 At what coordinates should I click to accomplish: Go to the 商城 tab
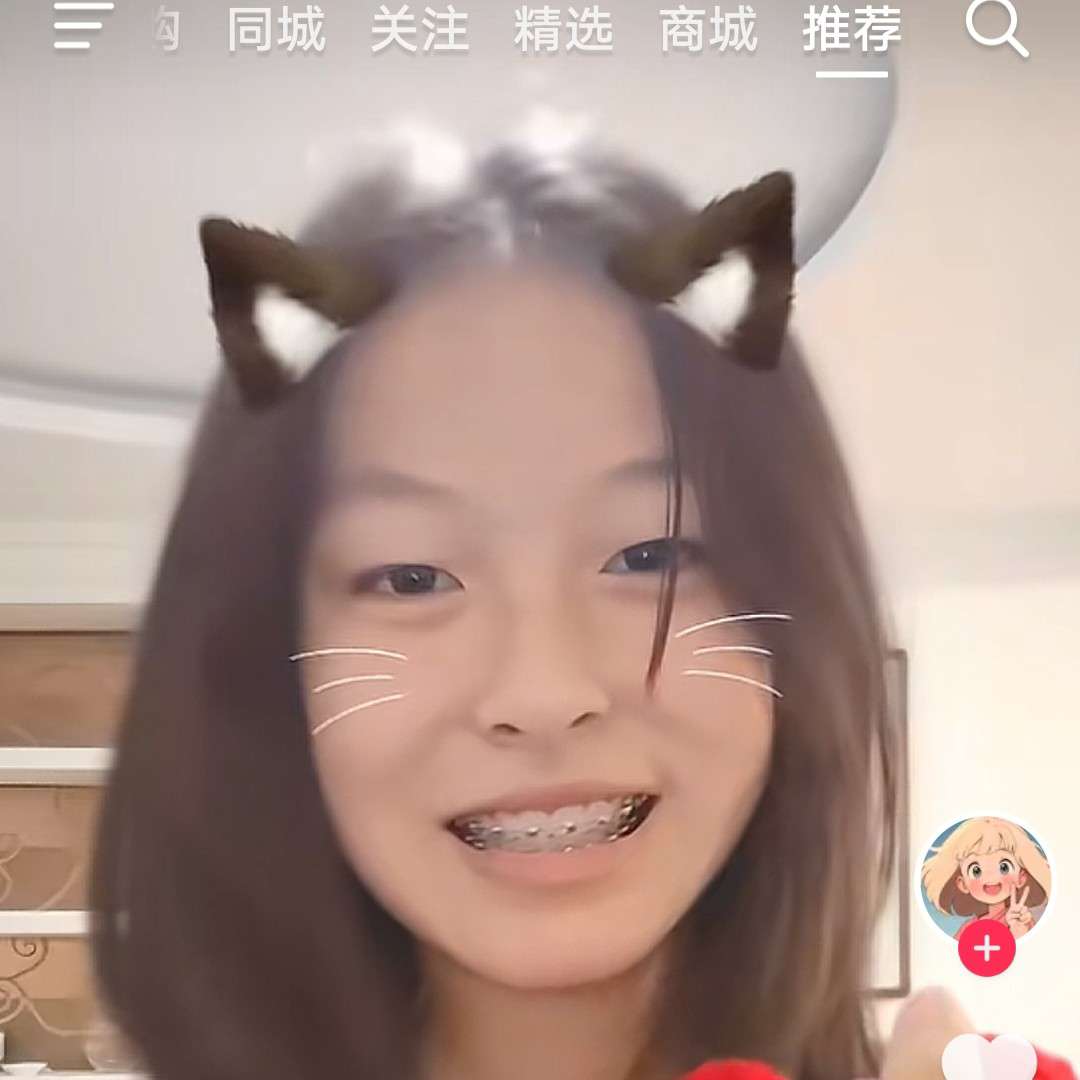click(x=708, y=30)
